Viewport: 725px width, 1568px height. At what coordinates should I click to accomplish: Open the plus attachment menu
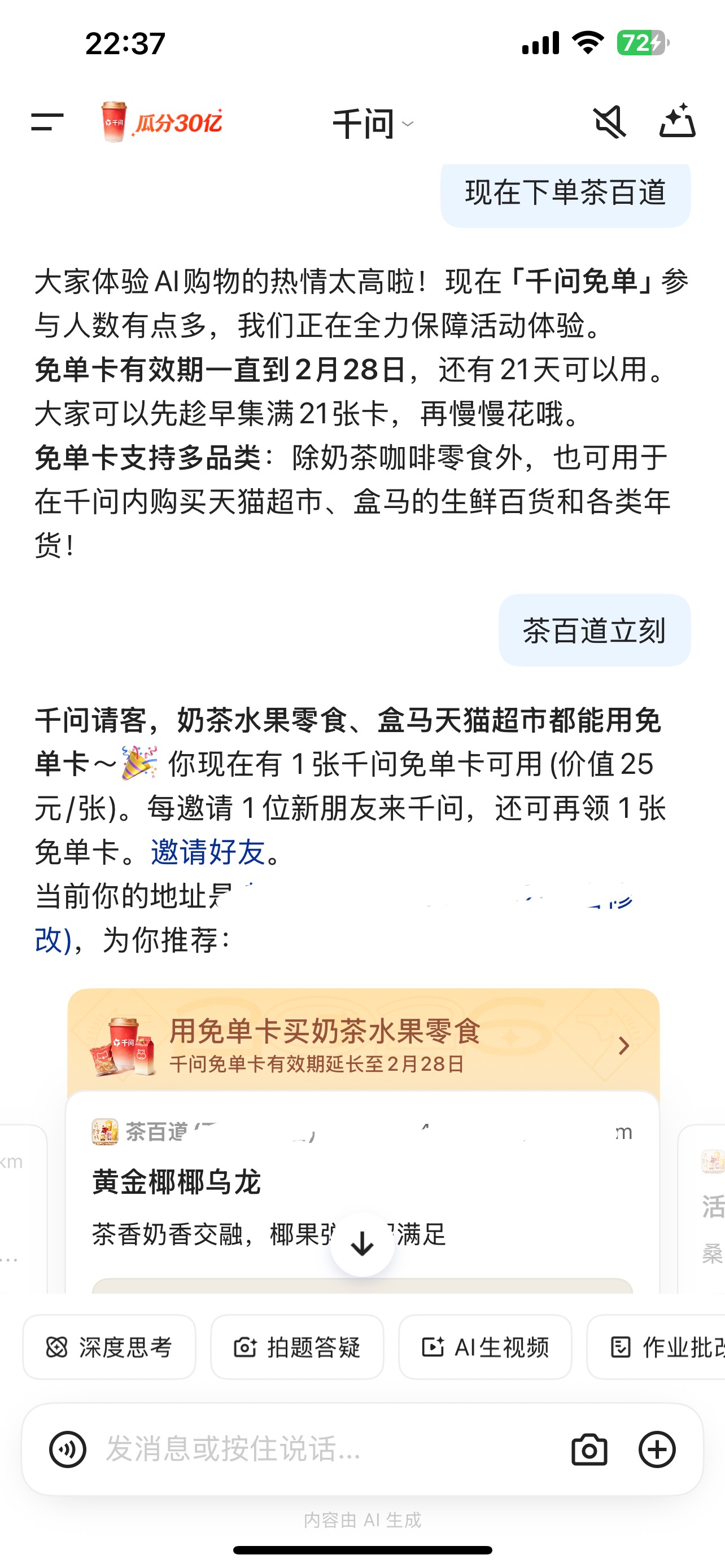(657, 1449)
